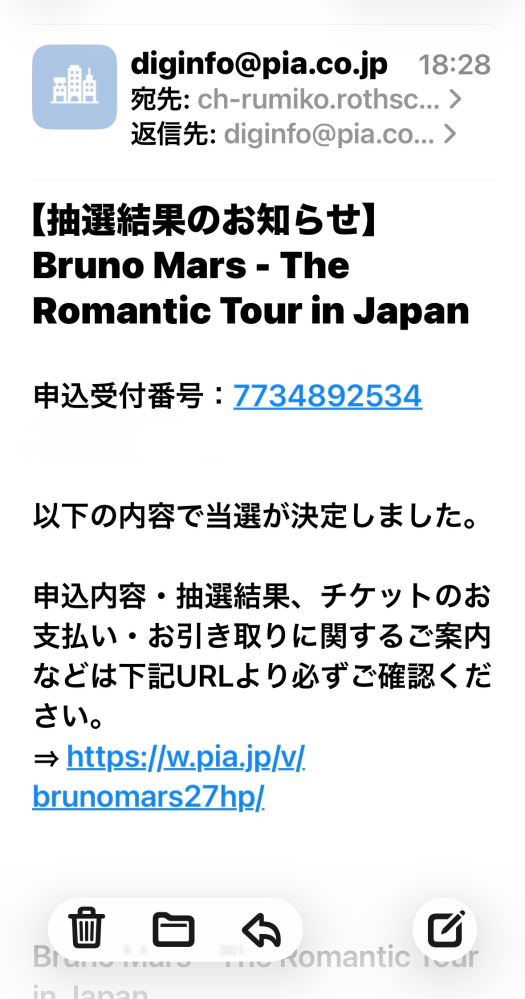The height and width of the screenshot is (999, 525).
Task: Expand the 宛先 recipient details
Action: point(296,99)
